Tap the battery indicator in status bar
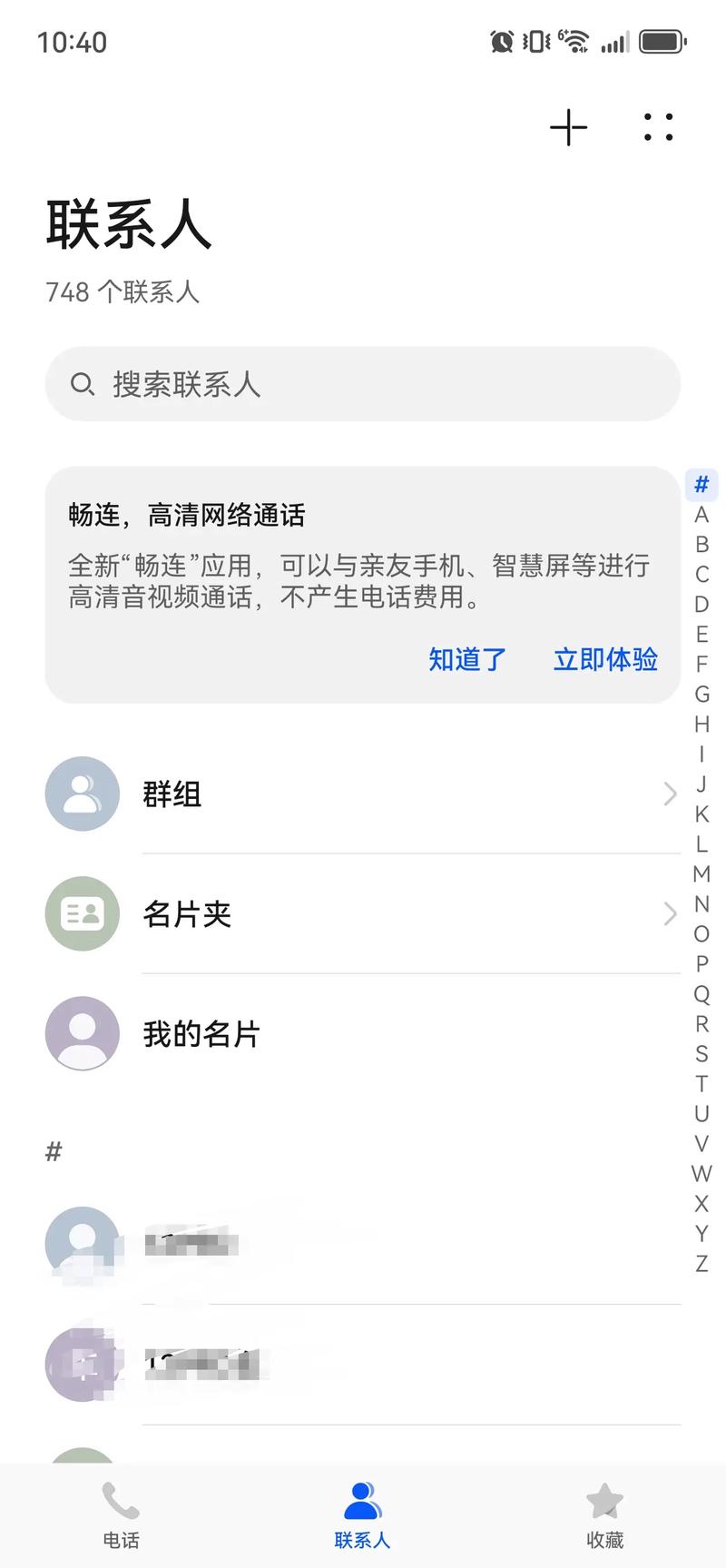726x1568 pixels. [x=662, y=41]
